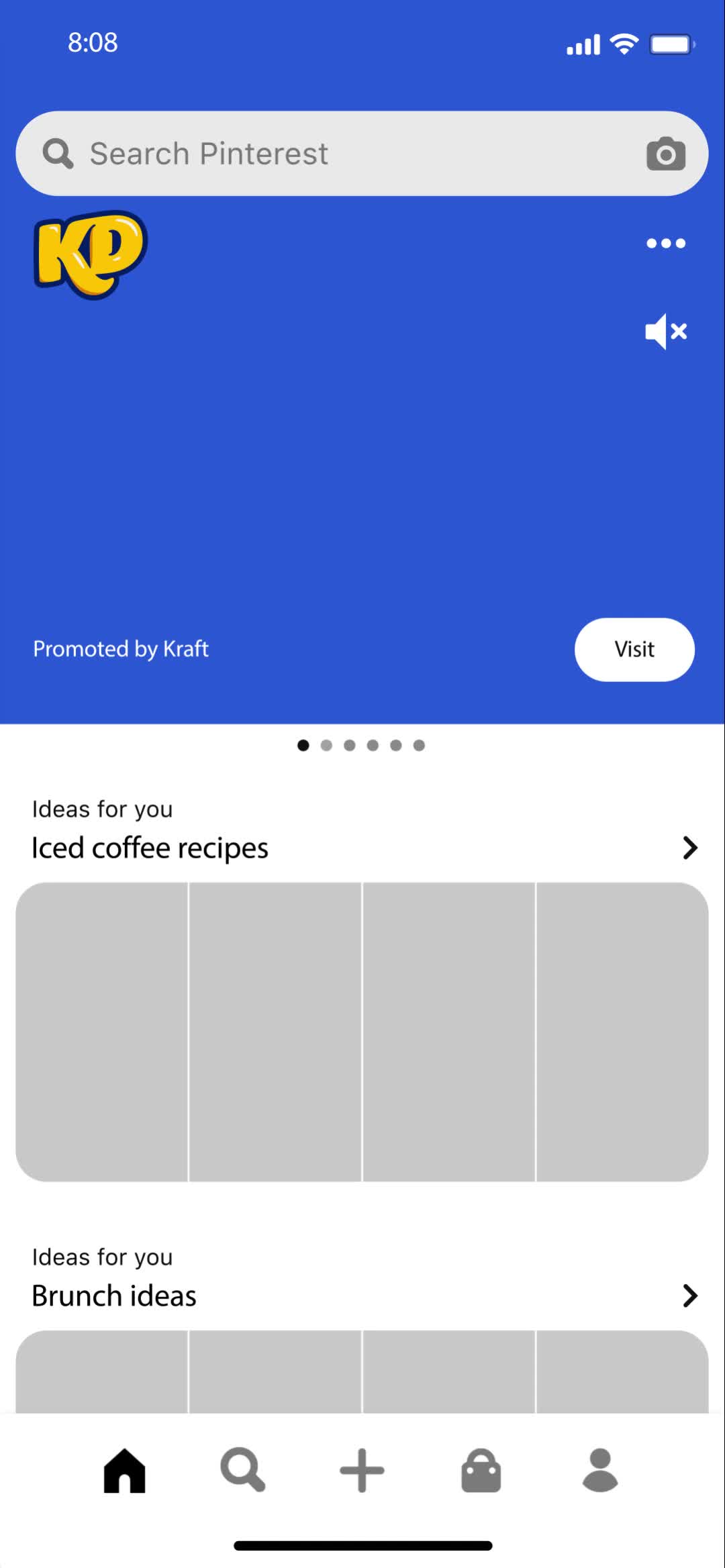Tap the Search Pinterest field
725x1568 pixels.
pos(336,154)
